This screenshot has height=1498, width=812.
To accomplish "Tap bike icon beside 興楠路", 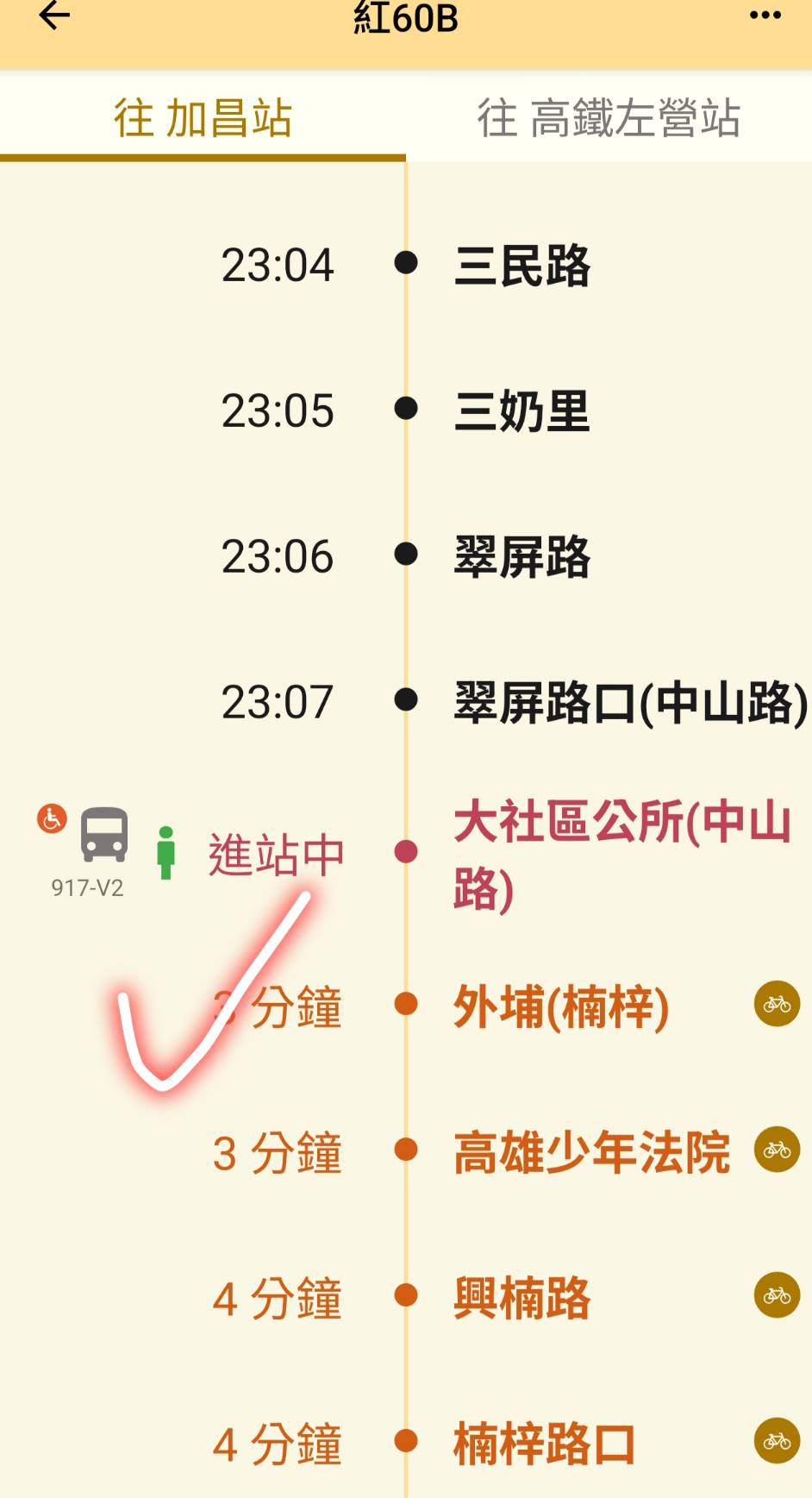I will coord(777,1295).
